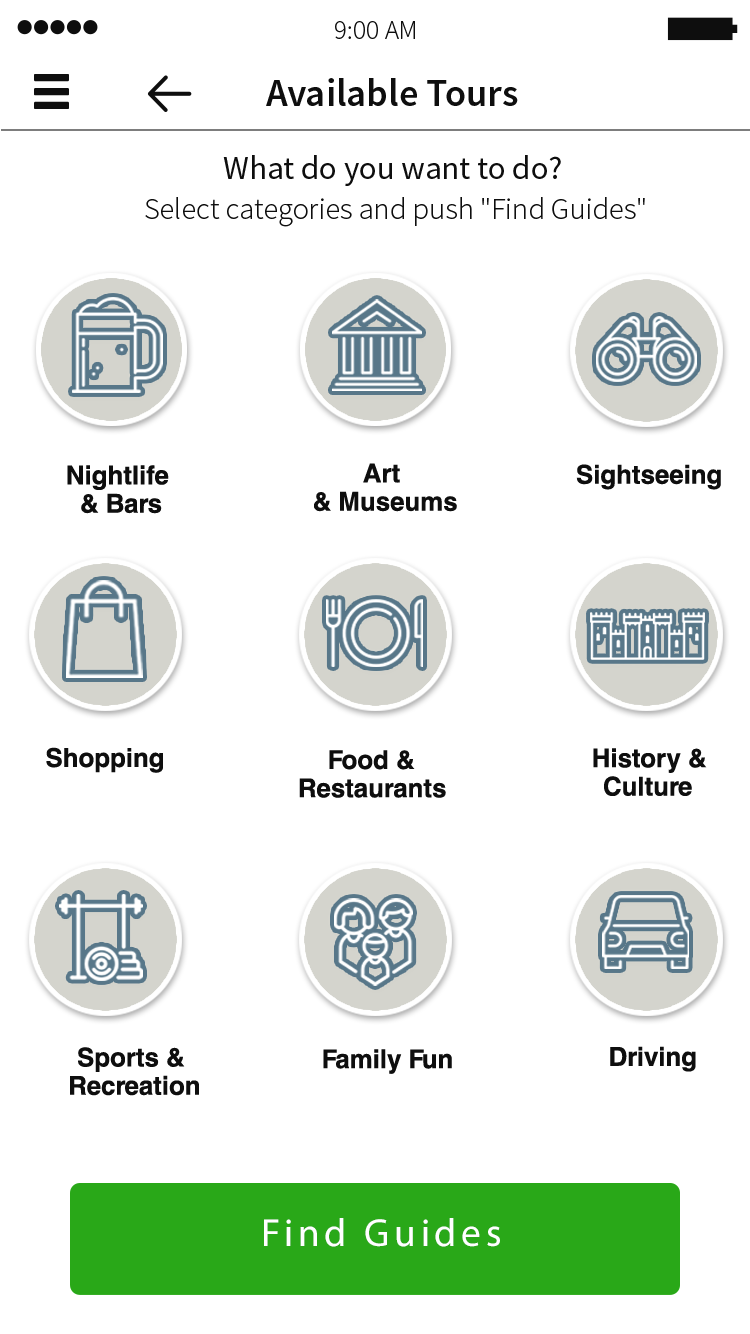Select the History & Culture category
The height and width of the screenshot is (1334, 750).
646,634
